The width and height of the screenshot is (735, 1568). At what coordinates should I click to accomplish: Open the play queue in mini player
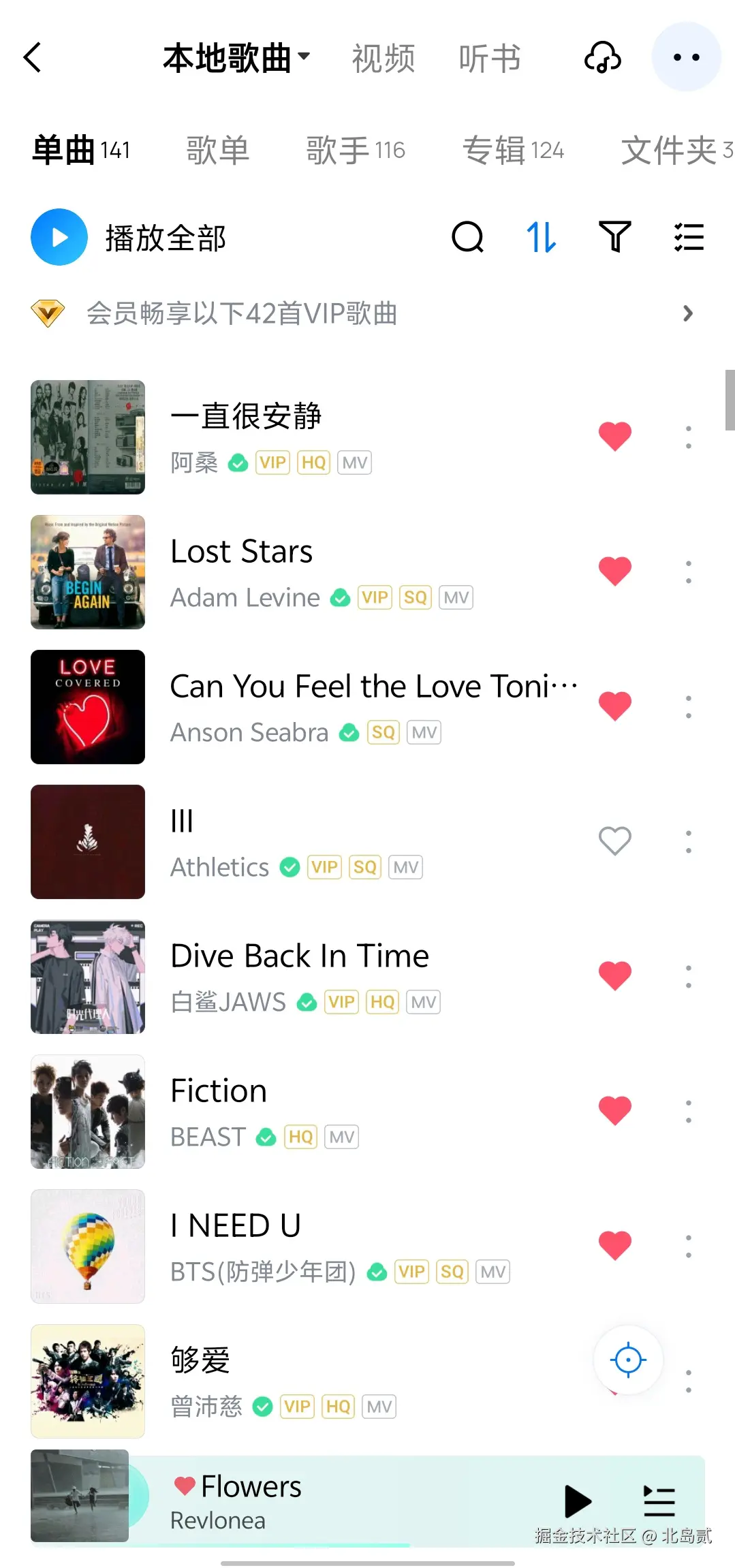[x=659, y=1501]
